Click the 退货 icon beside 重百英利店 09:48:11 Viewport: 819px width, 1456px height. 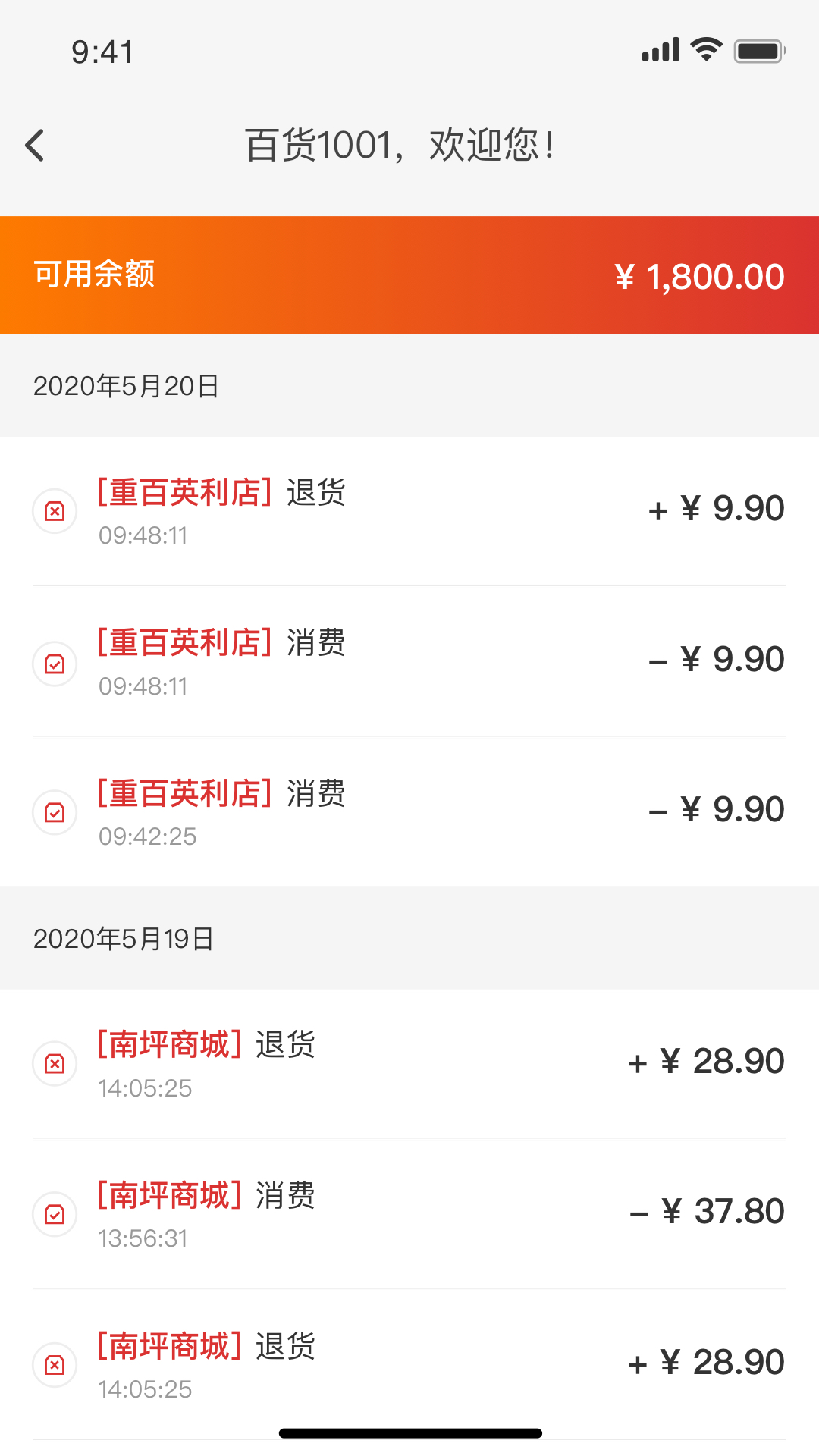[x=54, y=511]
